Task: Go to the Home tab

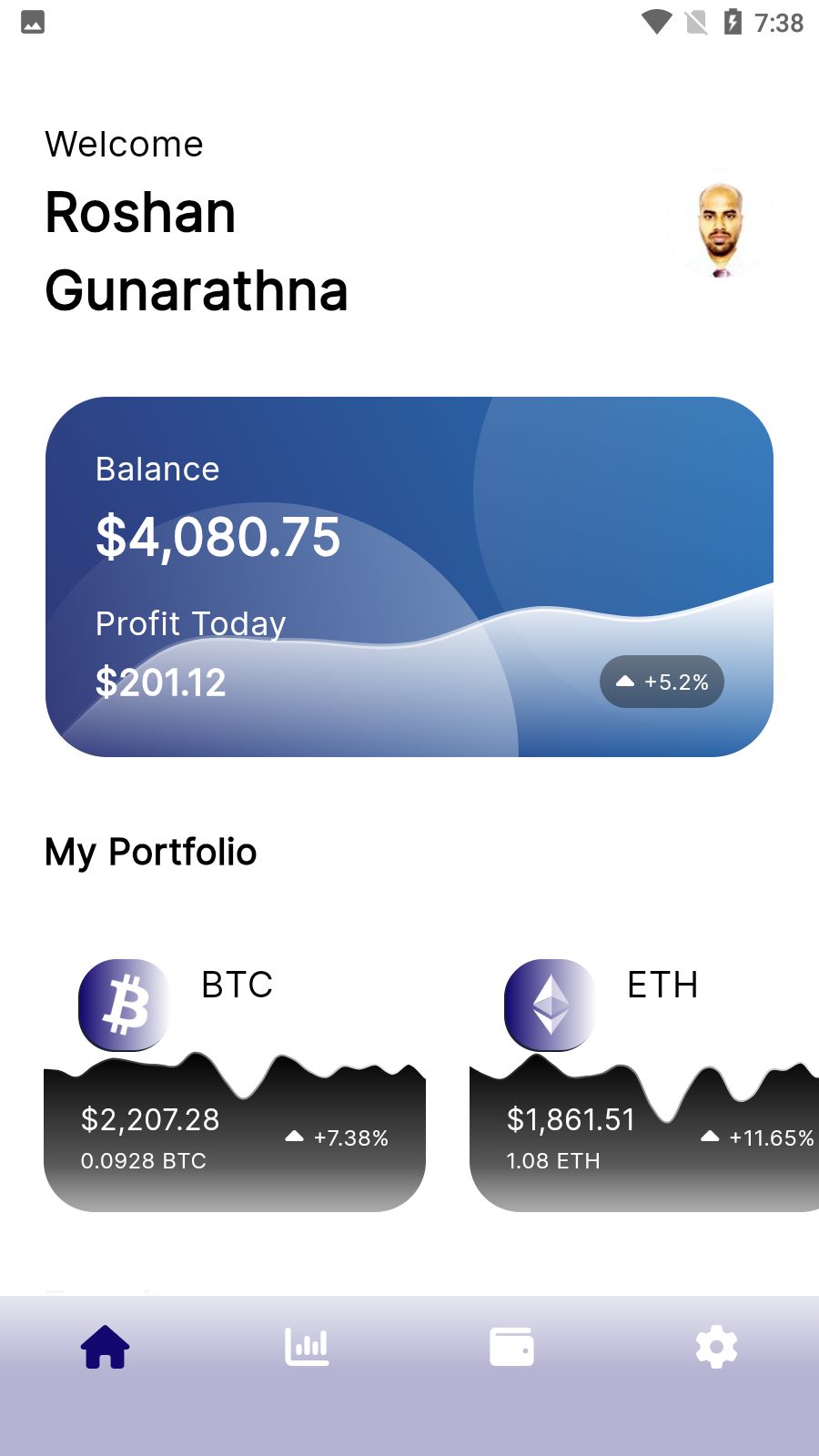Action: 106,1347
